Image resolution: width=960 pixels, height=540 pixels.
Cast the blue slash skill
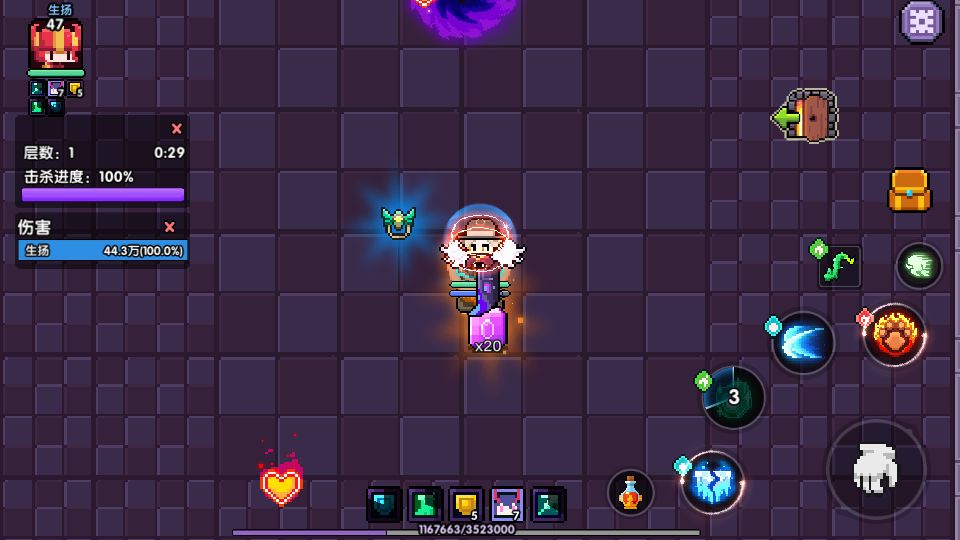click(804, 343)
